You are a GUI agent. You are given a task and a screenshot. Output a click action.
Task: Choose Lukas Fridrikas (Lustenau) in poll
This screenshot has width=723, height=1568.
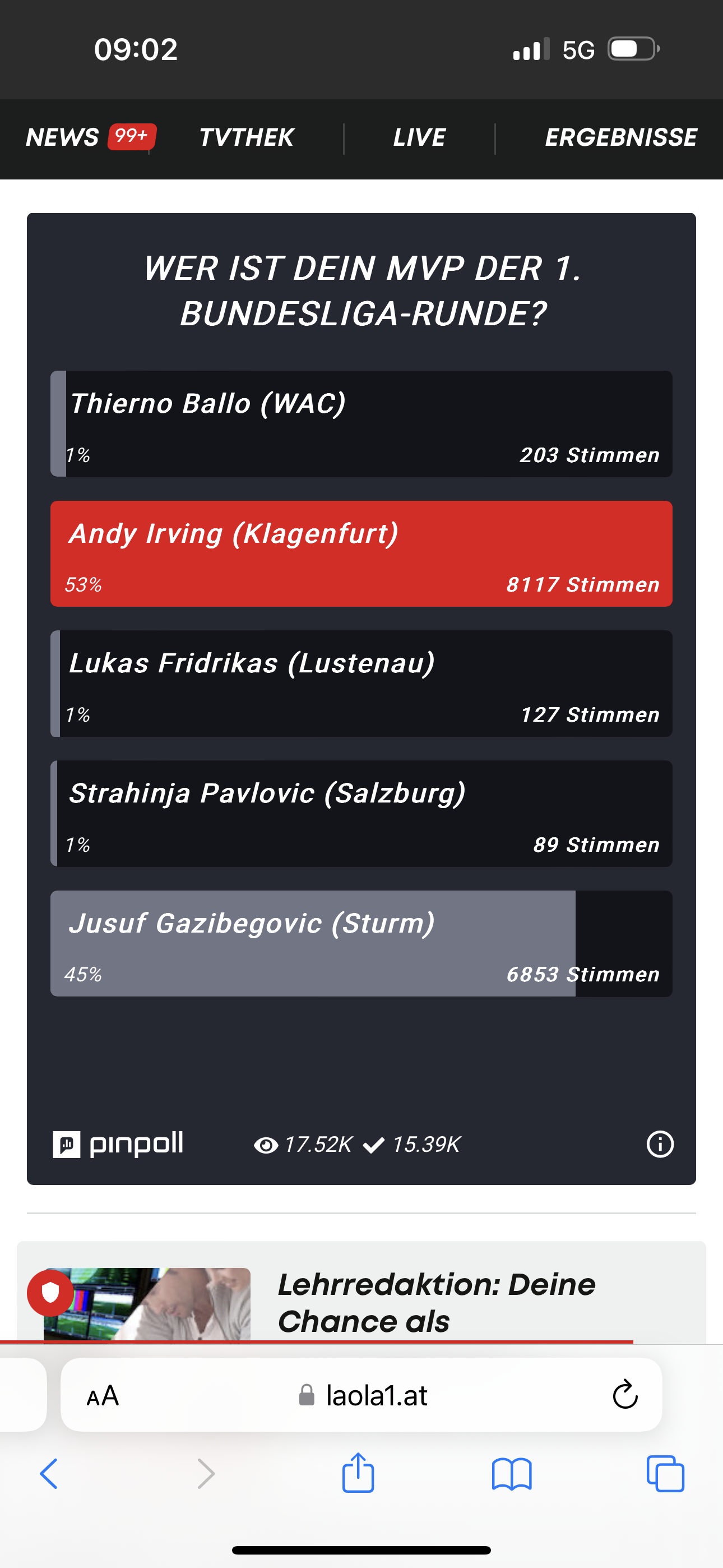361,684
